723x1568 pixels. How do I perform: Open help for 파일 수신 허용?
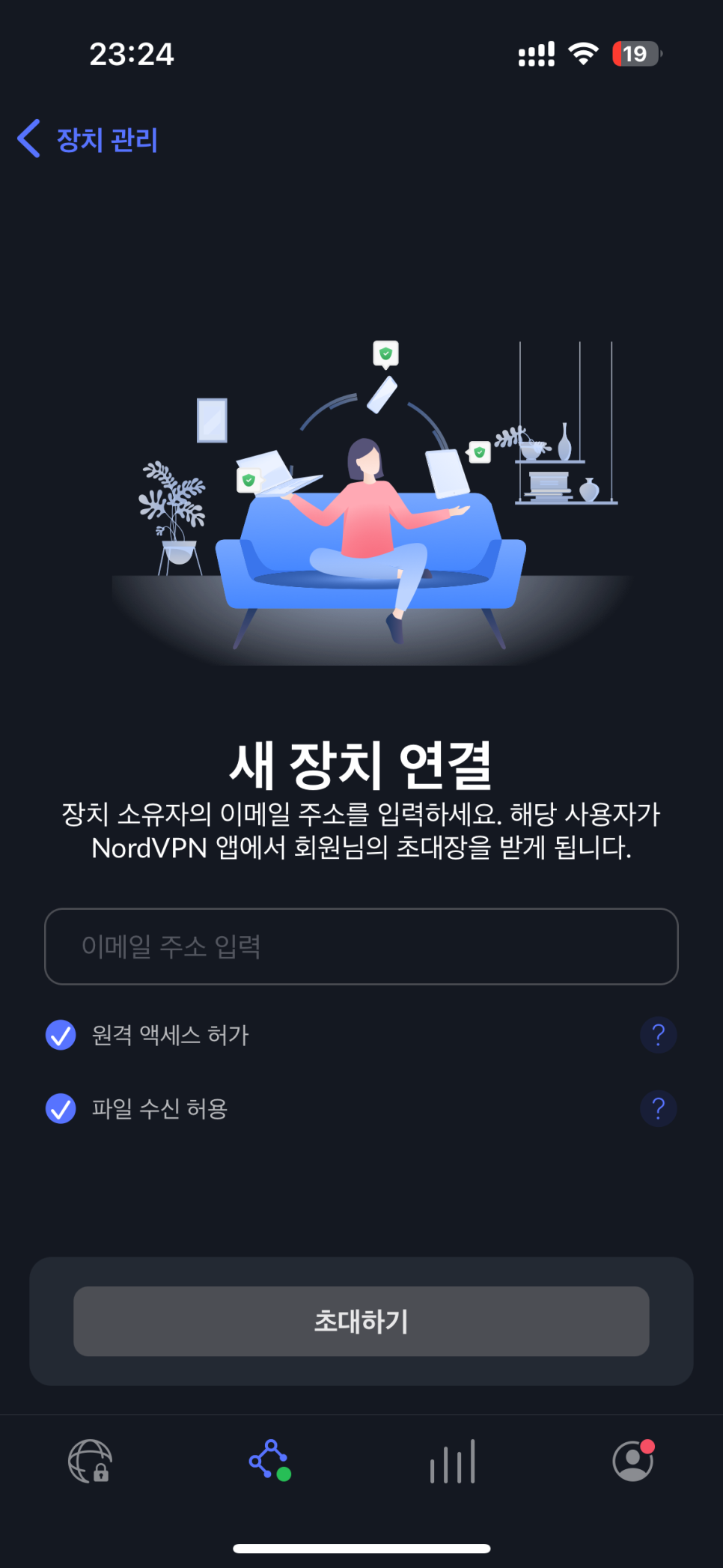pos(659,1108)
